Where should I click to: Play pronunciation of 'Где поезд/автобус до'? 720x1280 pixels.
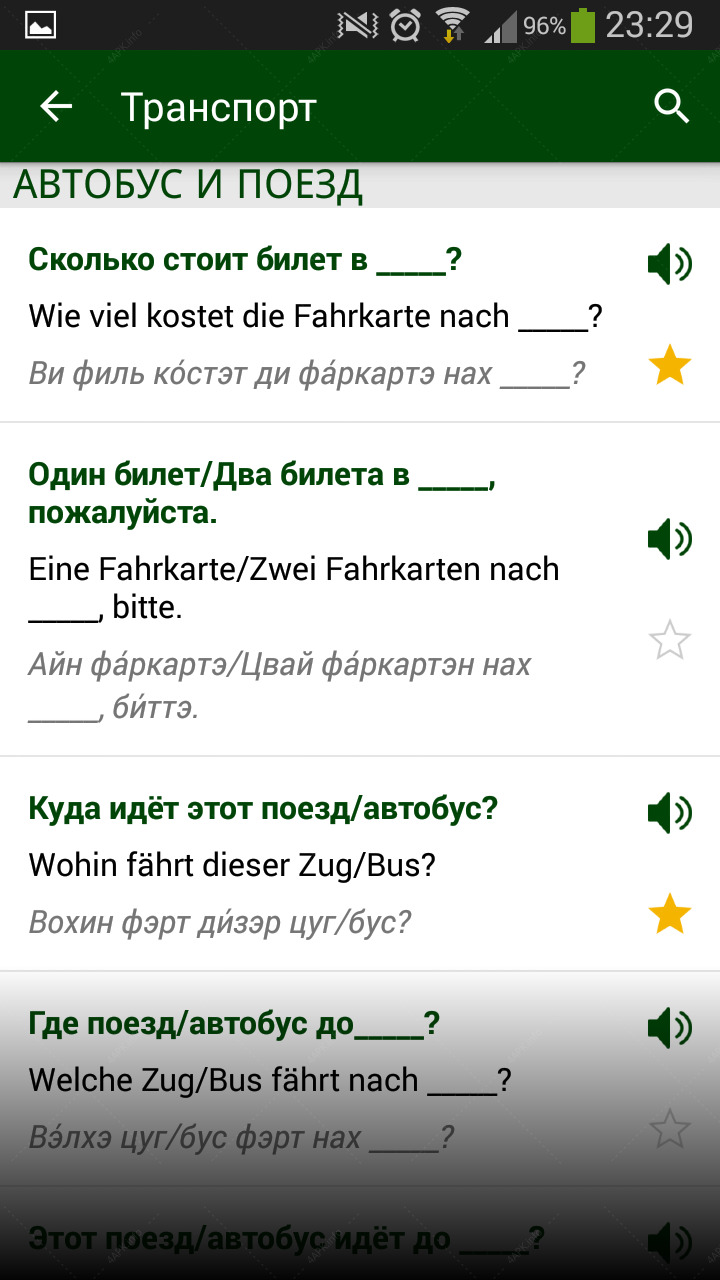[669, 1027]
